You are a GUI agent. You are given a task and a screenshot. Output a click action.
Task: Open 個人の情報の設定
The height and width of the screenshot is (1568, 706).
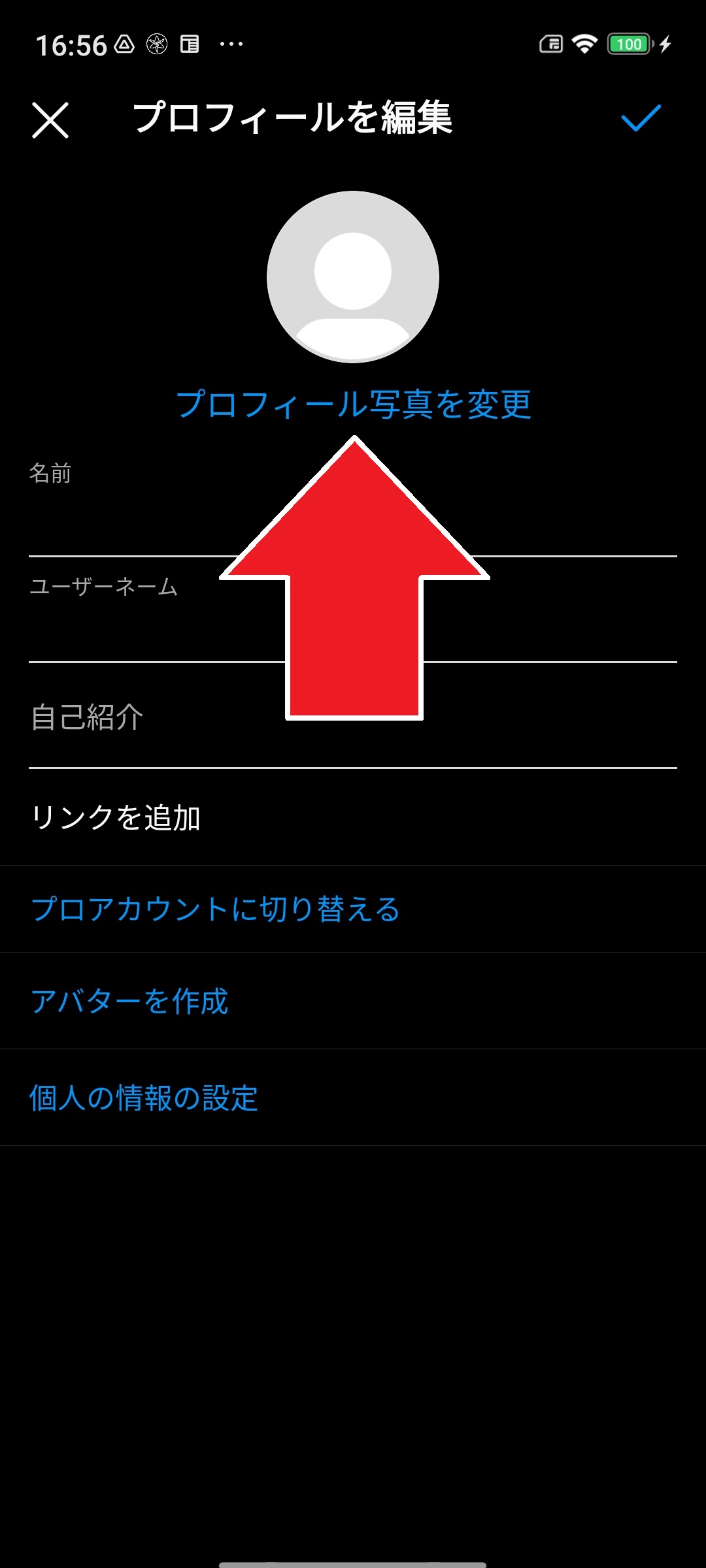coord(144,1098)
